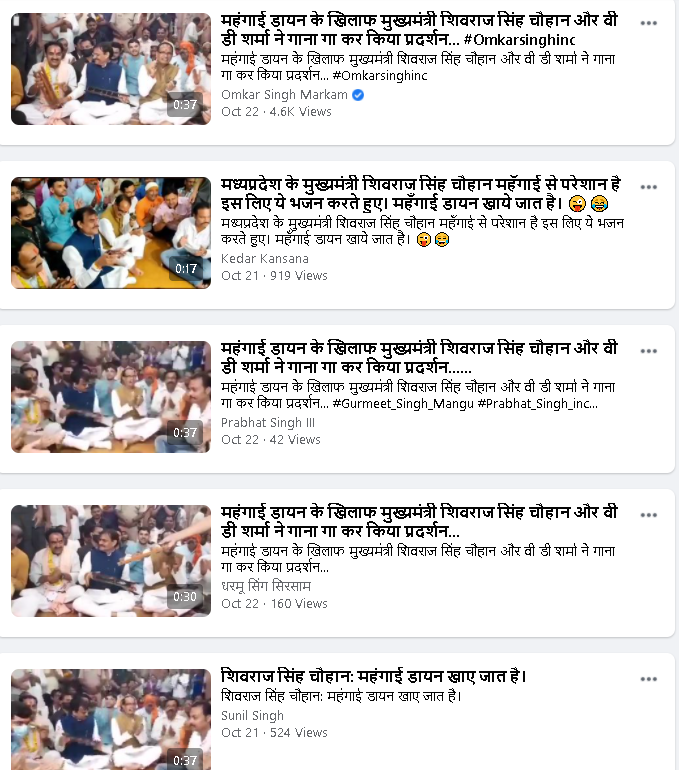Open Sunil Singh's video title शिवराज सिंह चौहान
The width and height of the screenshot is (679, 770).
click(373, 677)
